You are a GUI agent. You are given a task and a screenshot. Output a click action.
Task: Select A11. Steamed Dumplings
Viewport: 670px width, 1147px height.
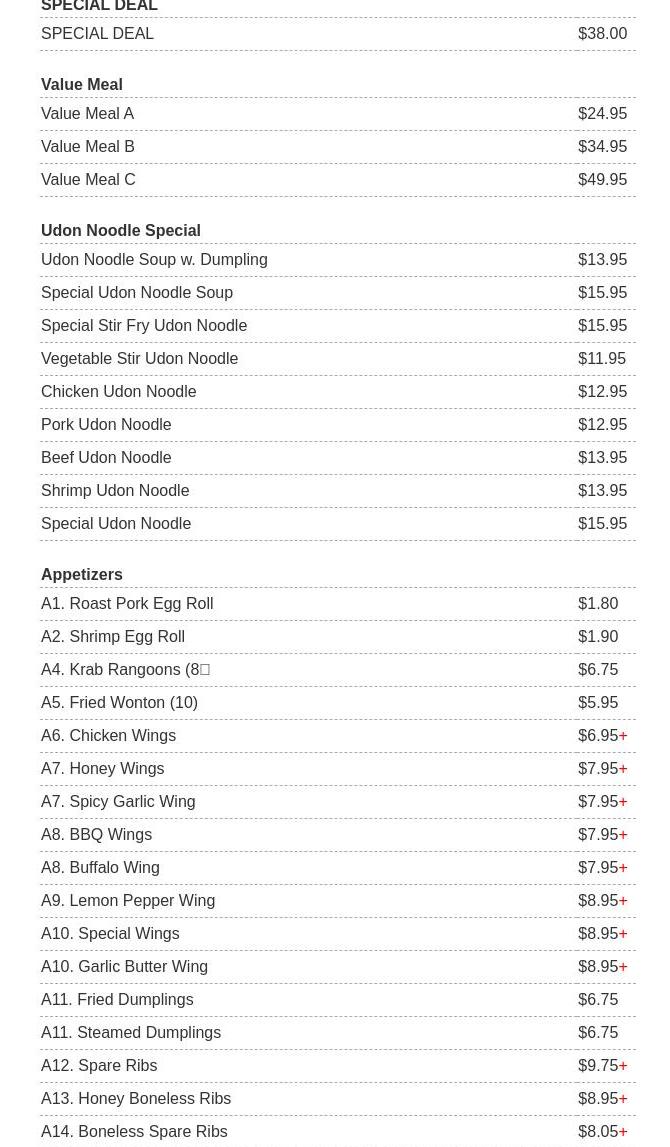(x=338, y=1033)
